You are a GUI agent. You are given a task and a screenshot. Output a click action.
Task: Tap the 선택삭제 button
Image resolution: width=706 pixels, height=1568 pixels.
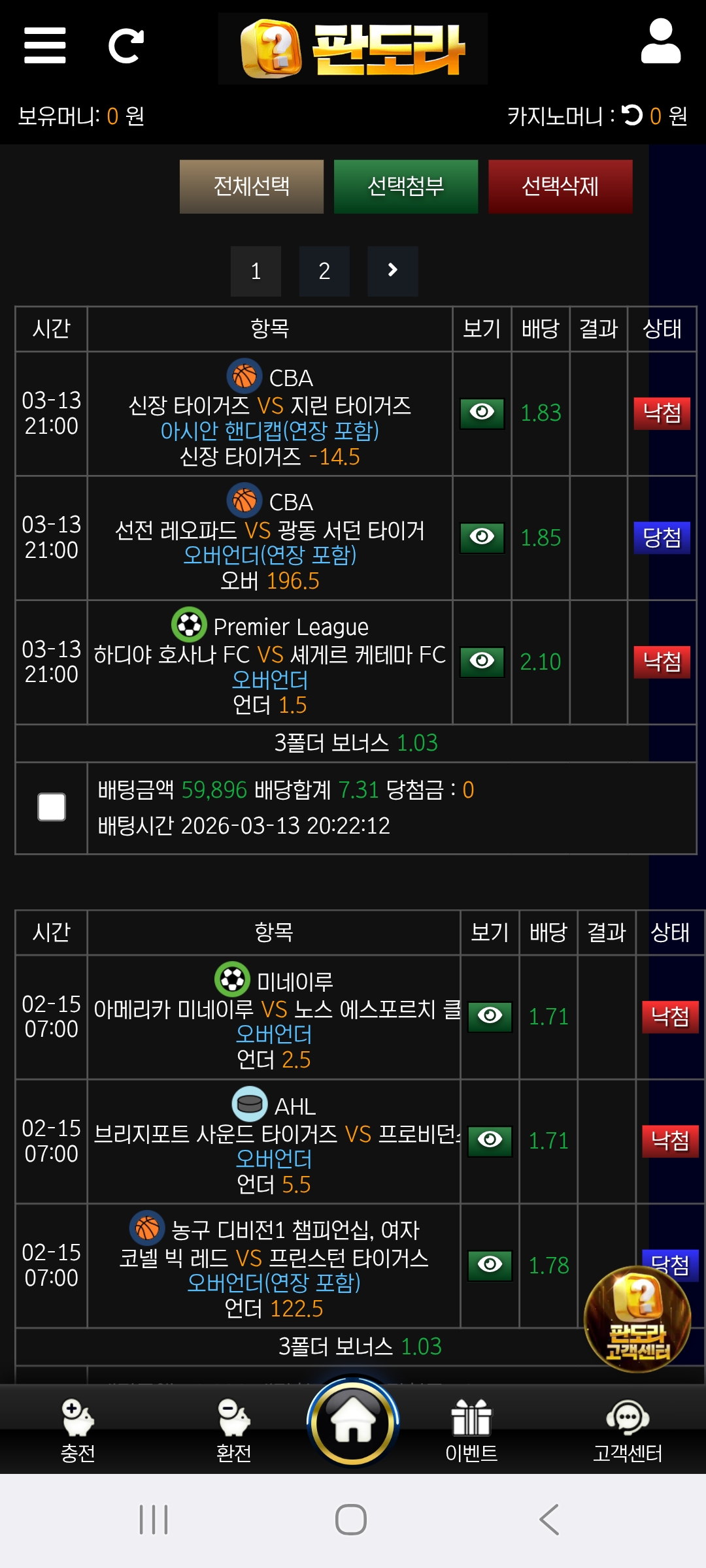(560, 187)
